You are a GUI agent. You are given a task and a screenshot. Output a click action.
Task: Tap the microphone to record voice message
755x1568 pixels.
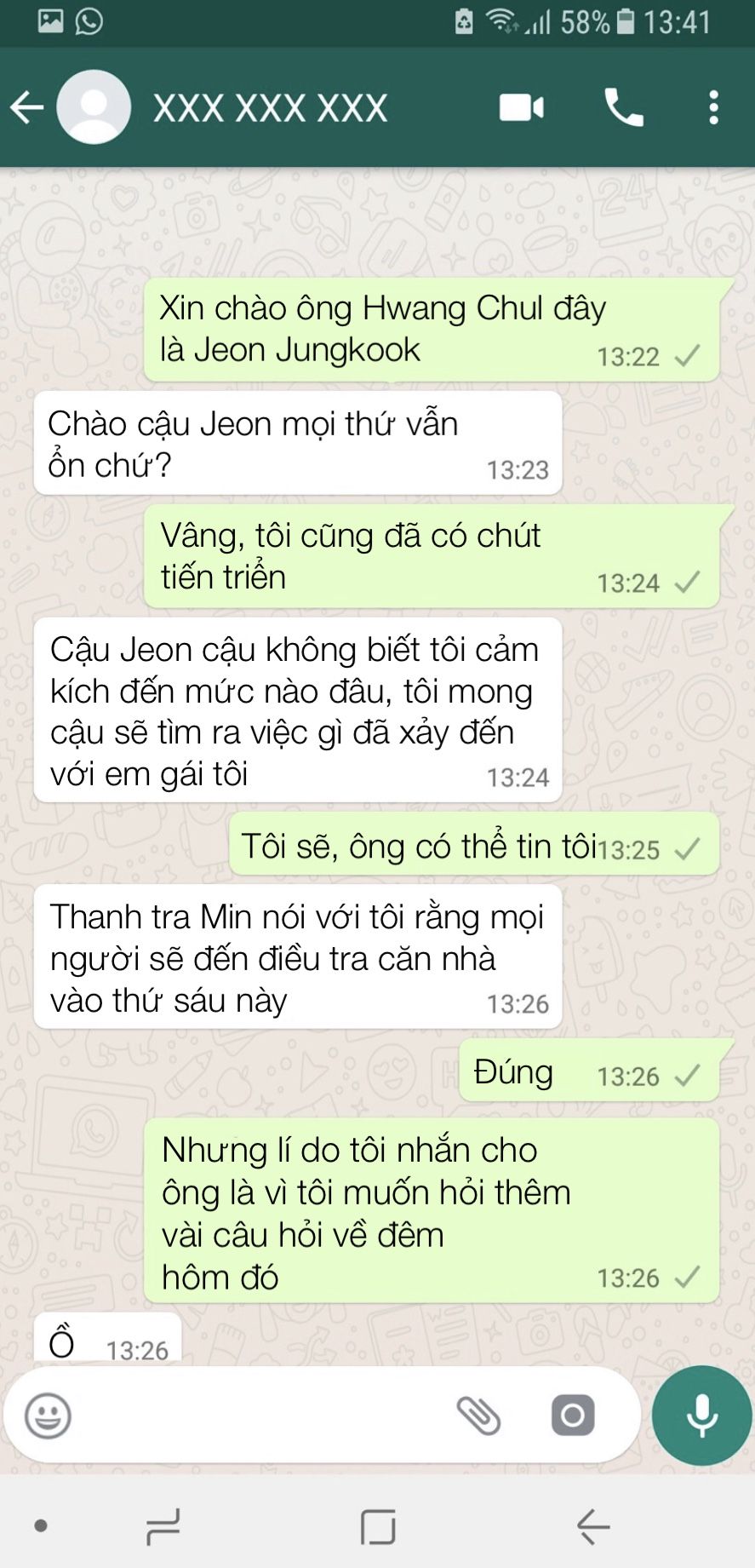pyautogui.click(x=702, y=1416)
